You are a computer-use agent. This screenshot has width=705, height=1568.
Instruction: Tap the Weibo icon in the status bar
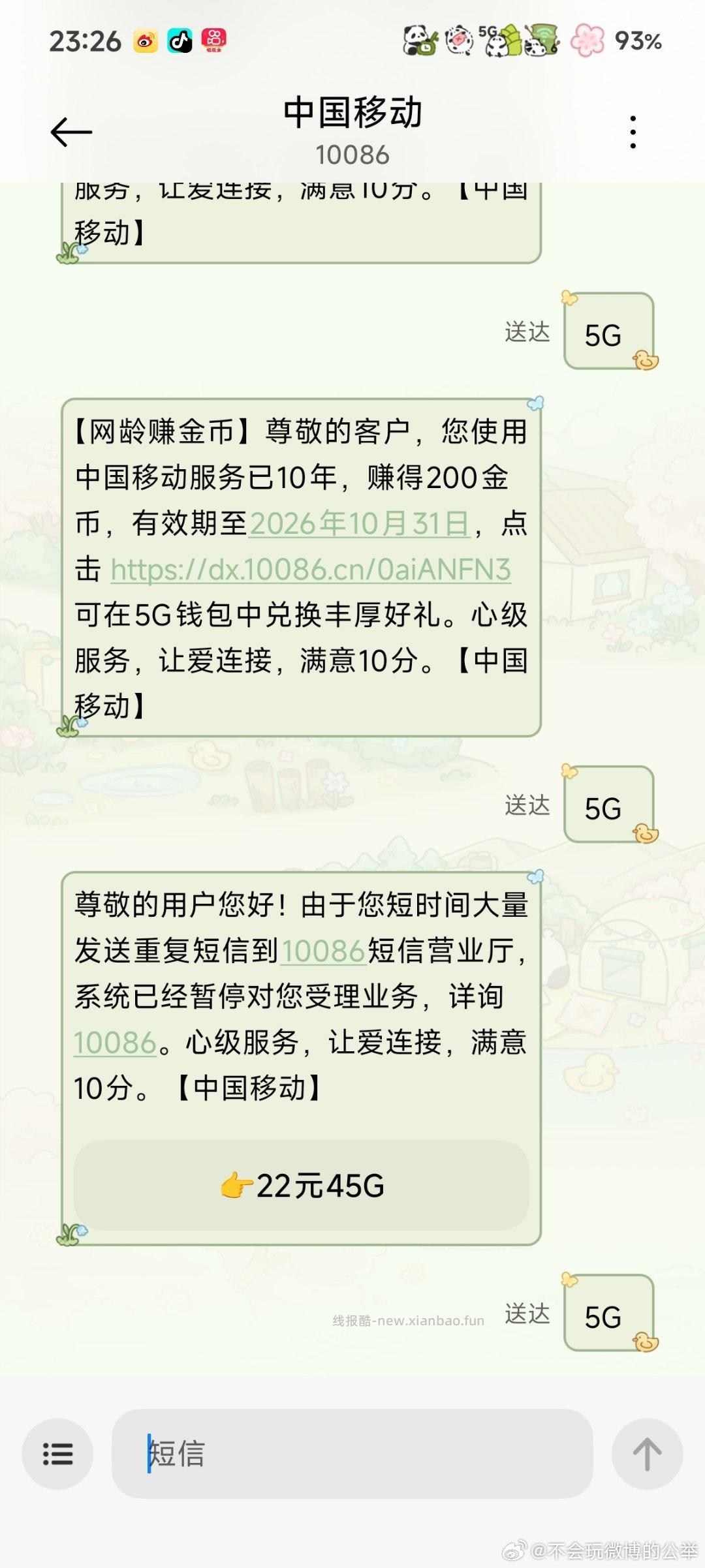(146, 40)
